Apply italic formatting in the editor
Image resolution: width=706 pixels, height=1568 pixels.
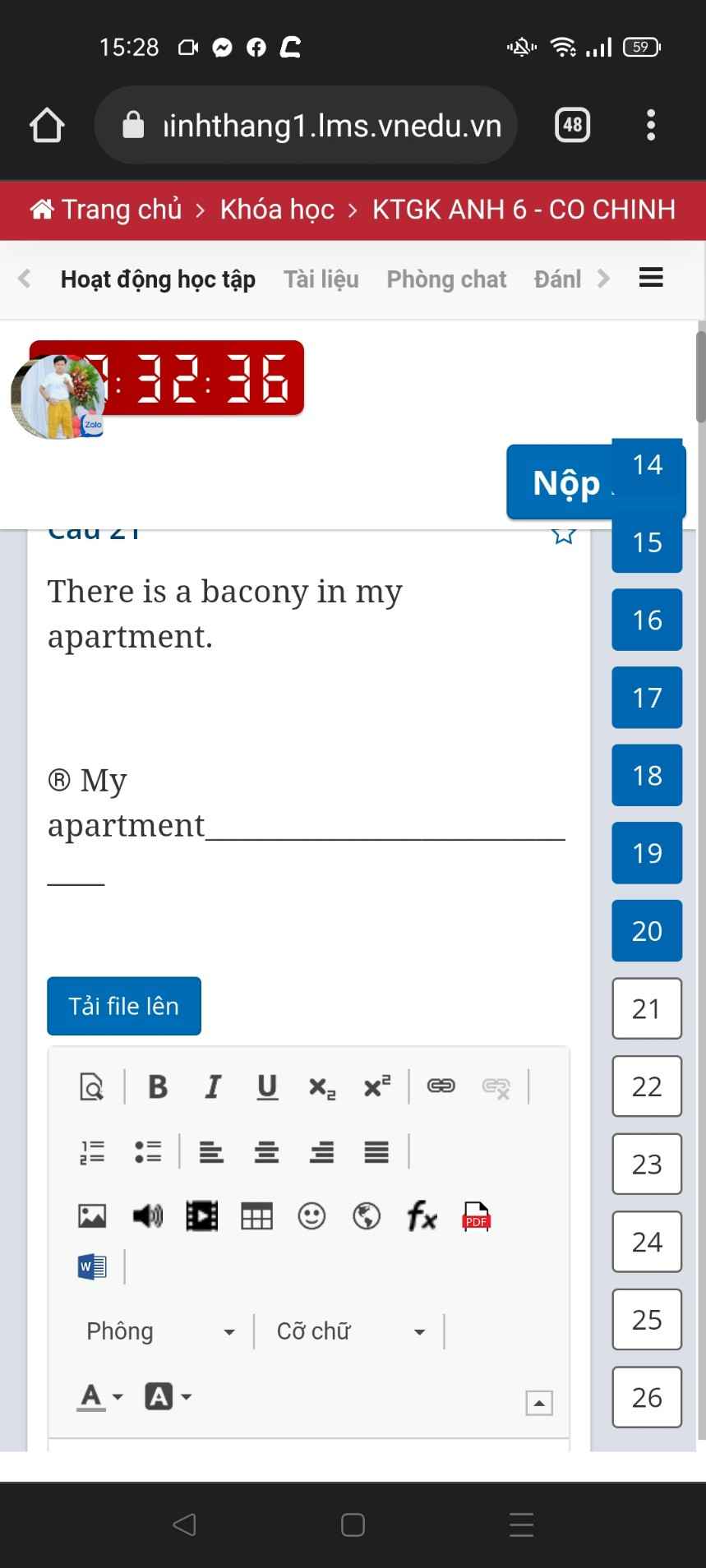point(213,1086)
